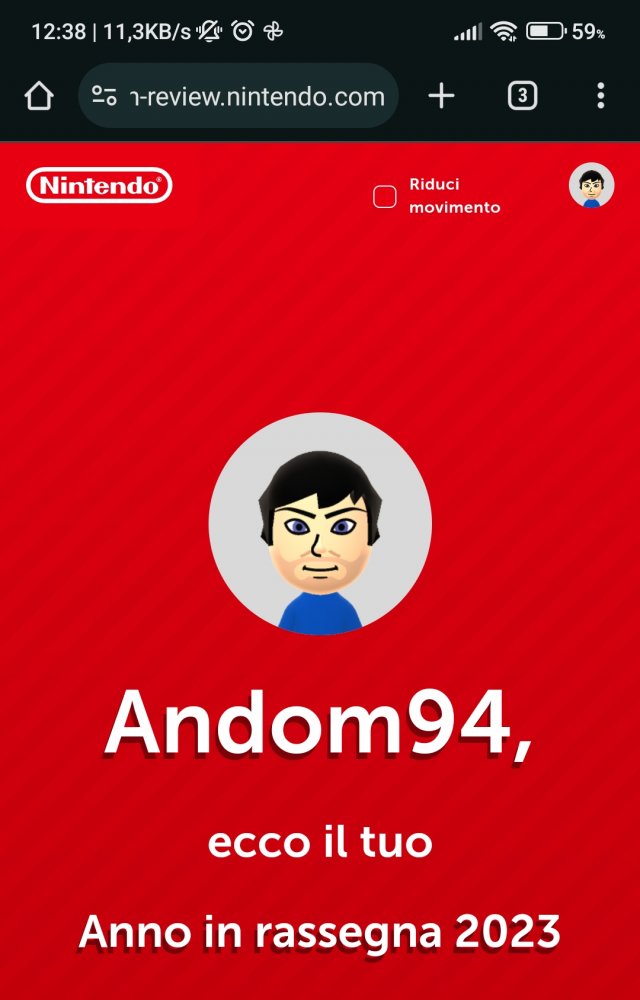Tap the Nintendo logo in the header
This screenshot has width=640, height=1000.
(99, 185)
